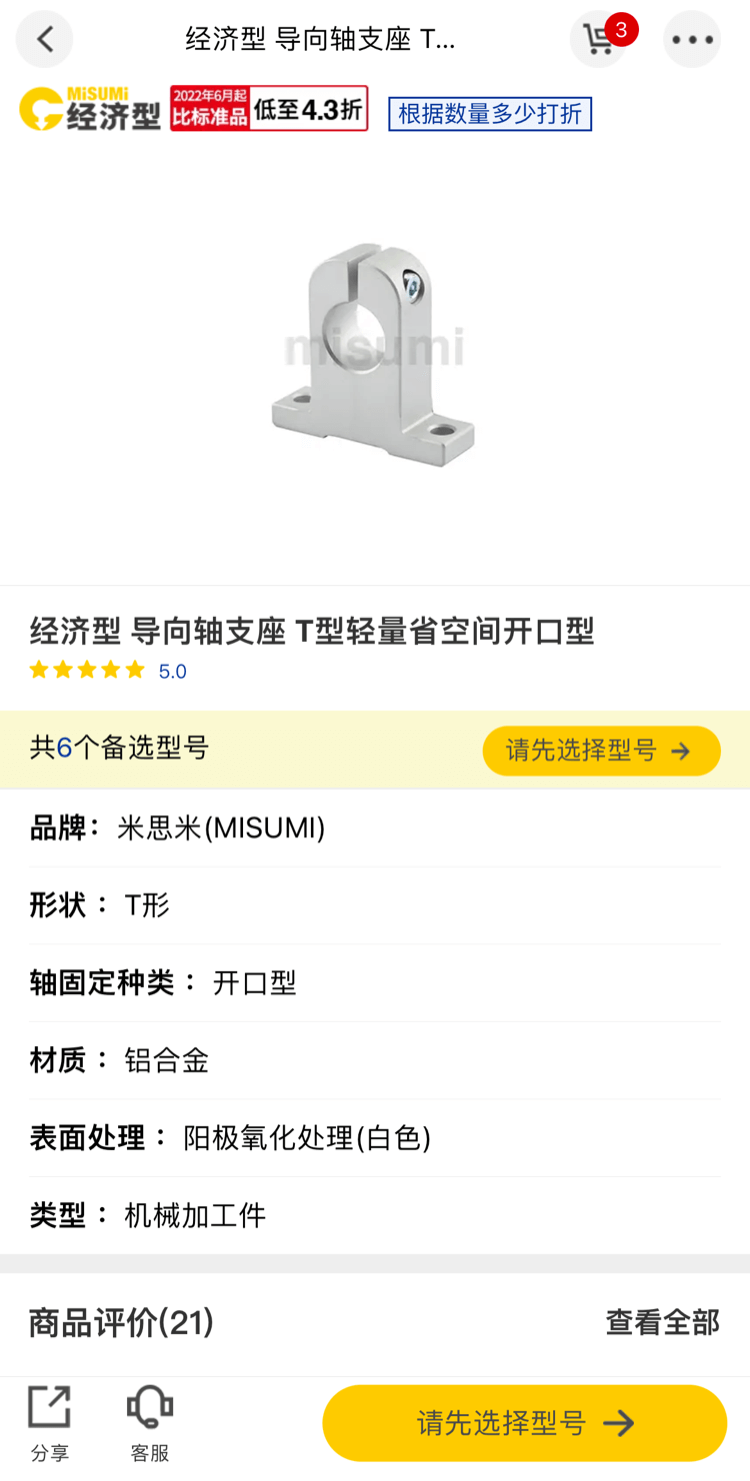
Task: Open the 根据数量多少打折 discount tag
Action: pyautogui.click(x=490, y=114)
